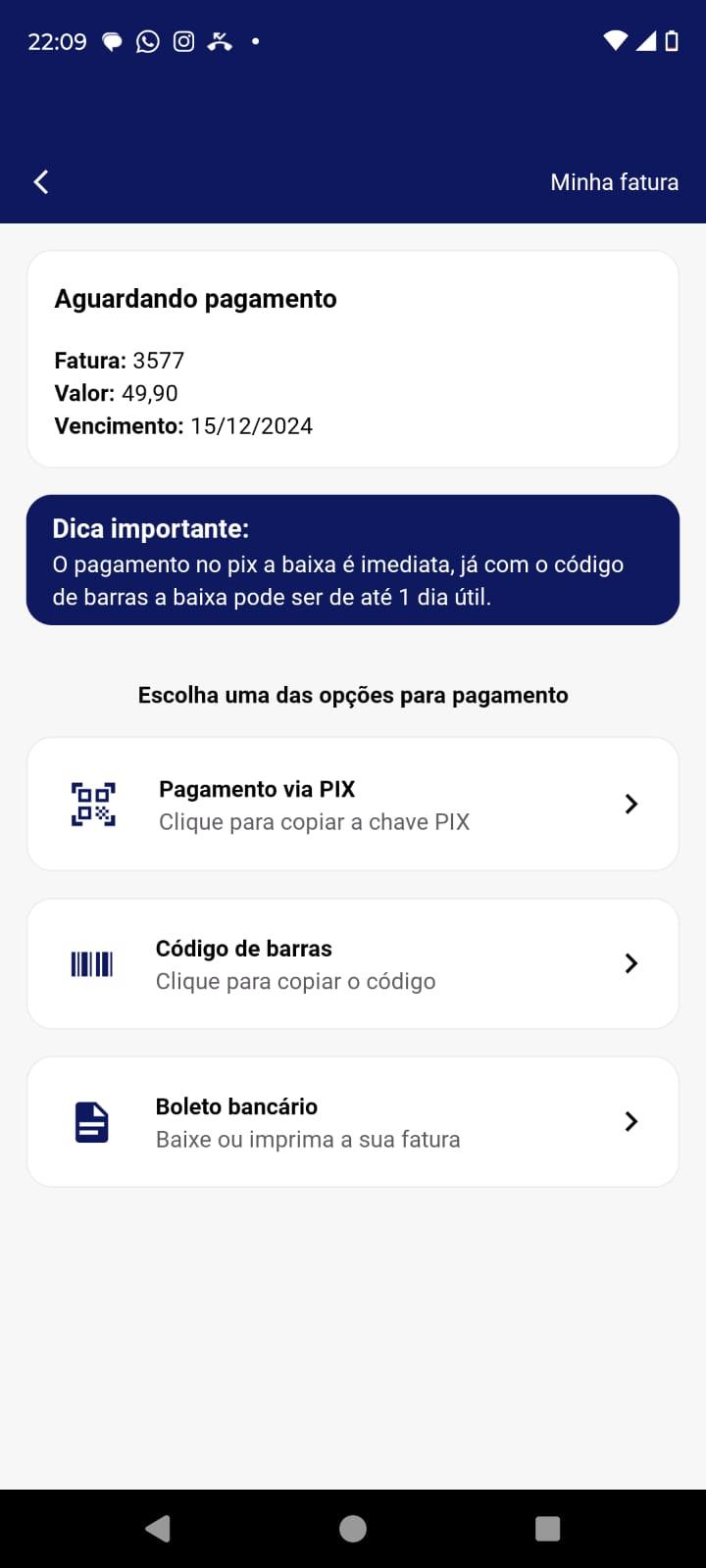Open the system recent apps button
Viewport: 706px width, 1568px height.
(x=548, y=1529)
